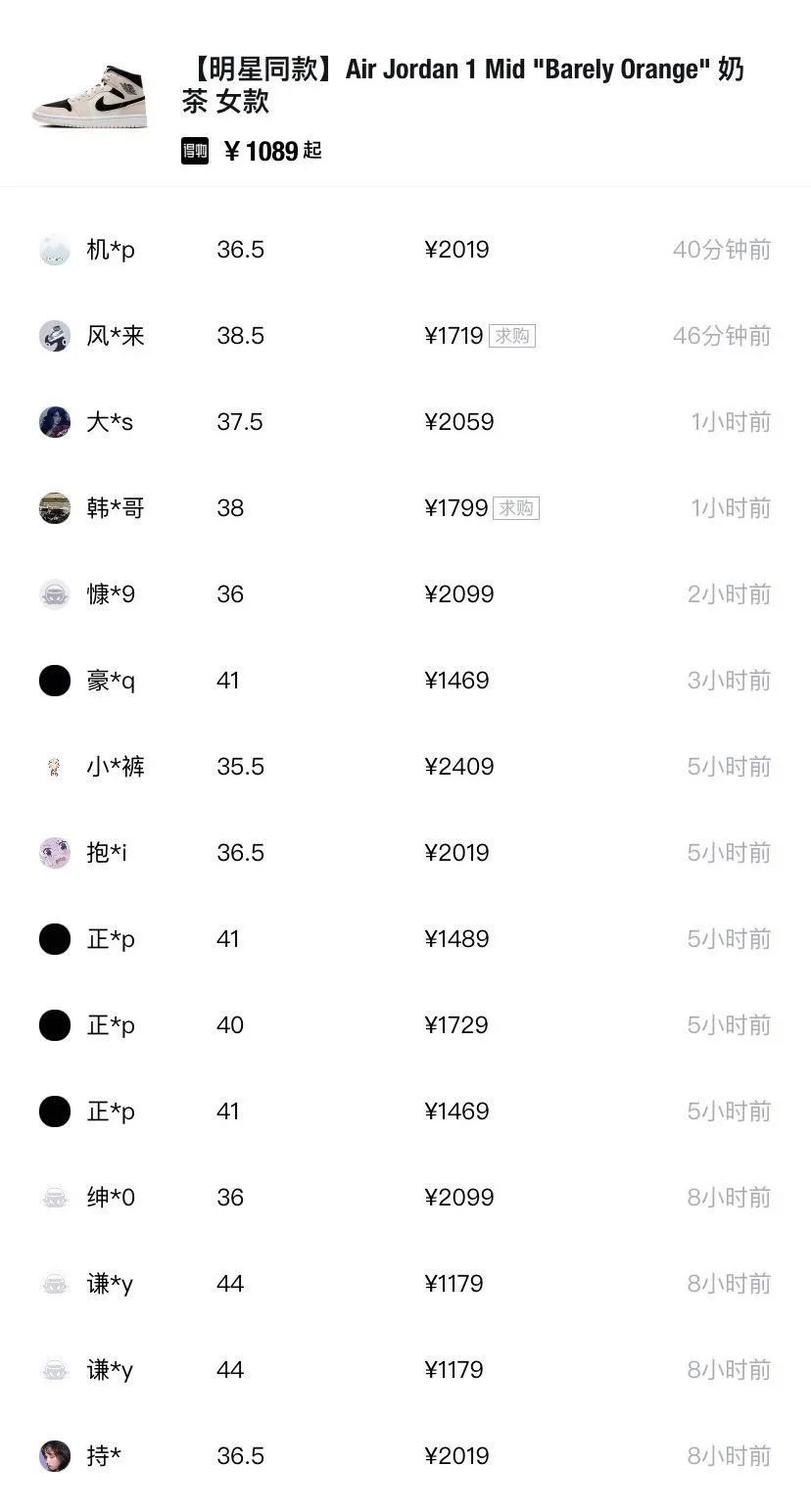Image resolution: width=811 pixels, height=1512 pixels.
Task: Select the size 44 record priced ¥1179
Action: [x=456, y=1284]
